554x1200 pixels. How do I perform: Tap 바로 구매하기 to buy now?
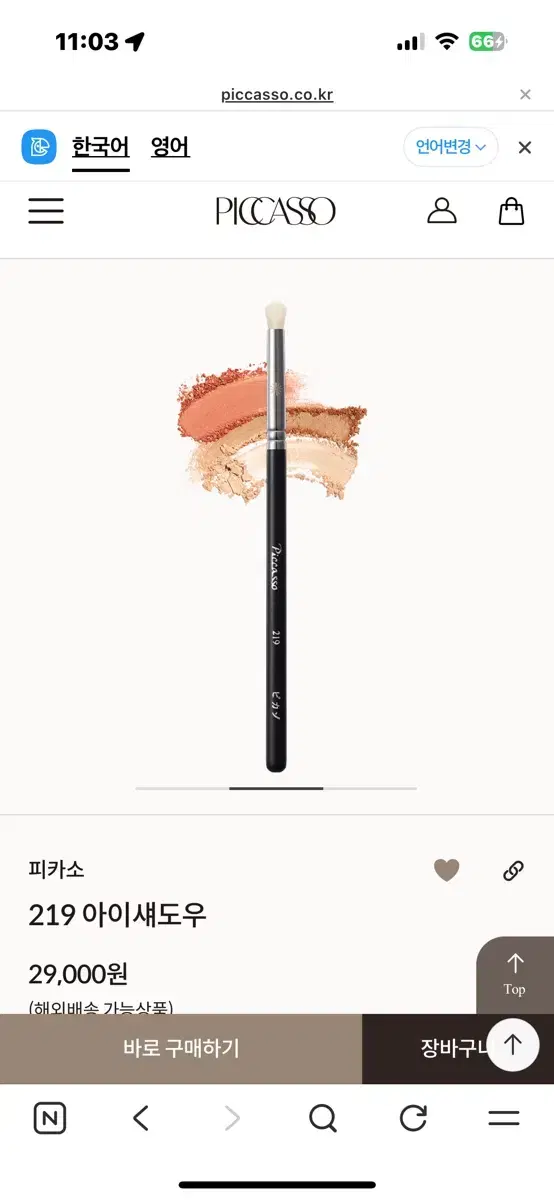pos(181,1048)
